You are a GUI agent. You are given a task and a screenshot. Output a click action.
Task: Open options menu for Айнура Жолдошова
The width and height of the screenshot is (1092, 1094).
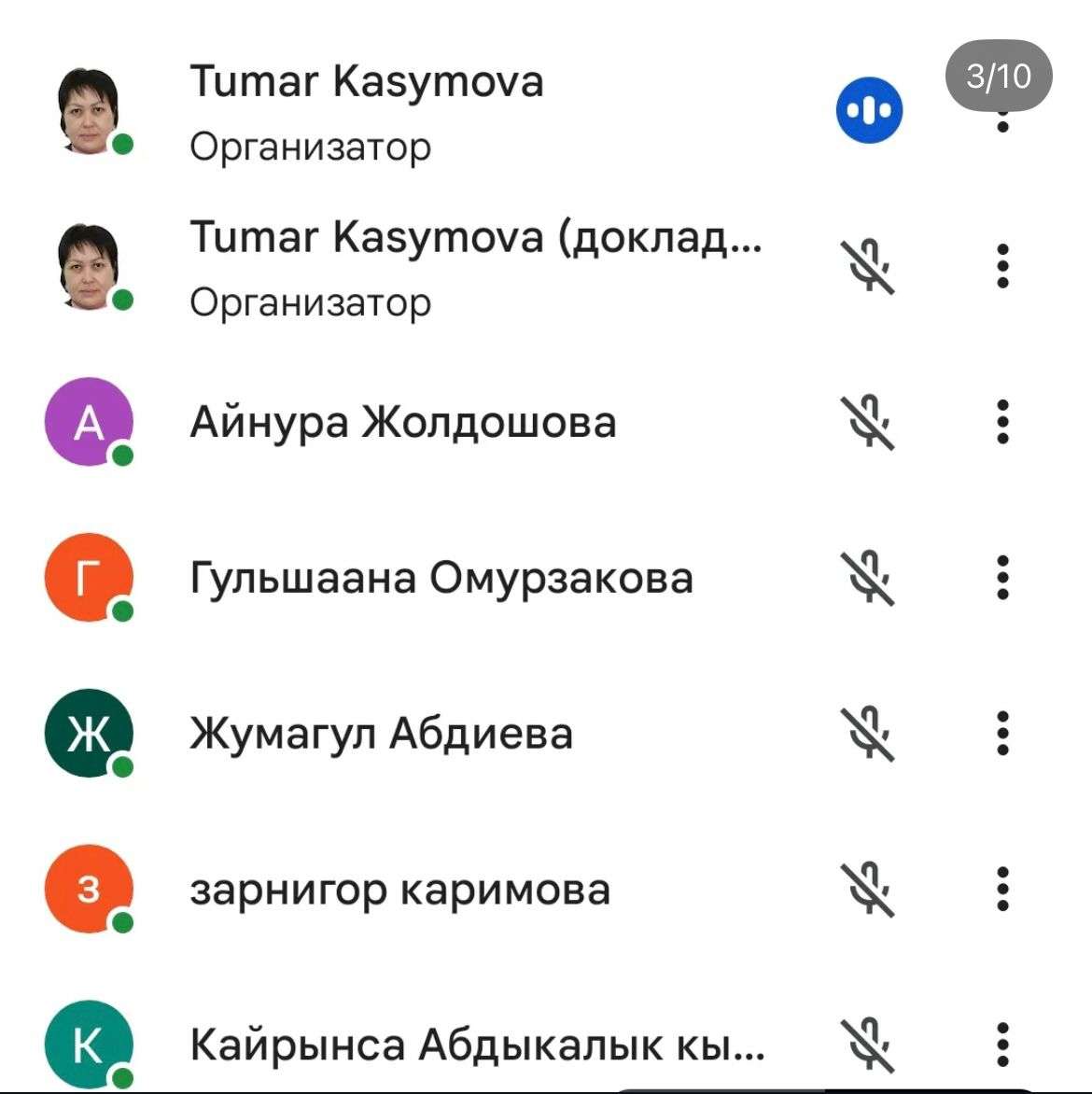pyautogui.click(x=1002, y=422)
